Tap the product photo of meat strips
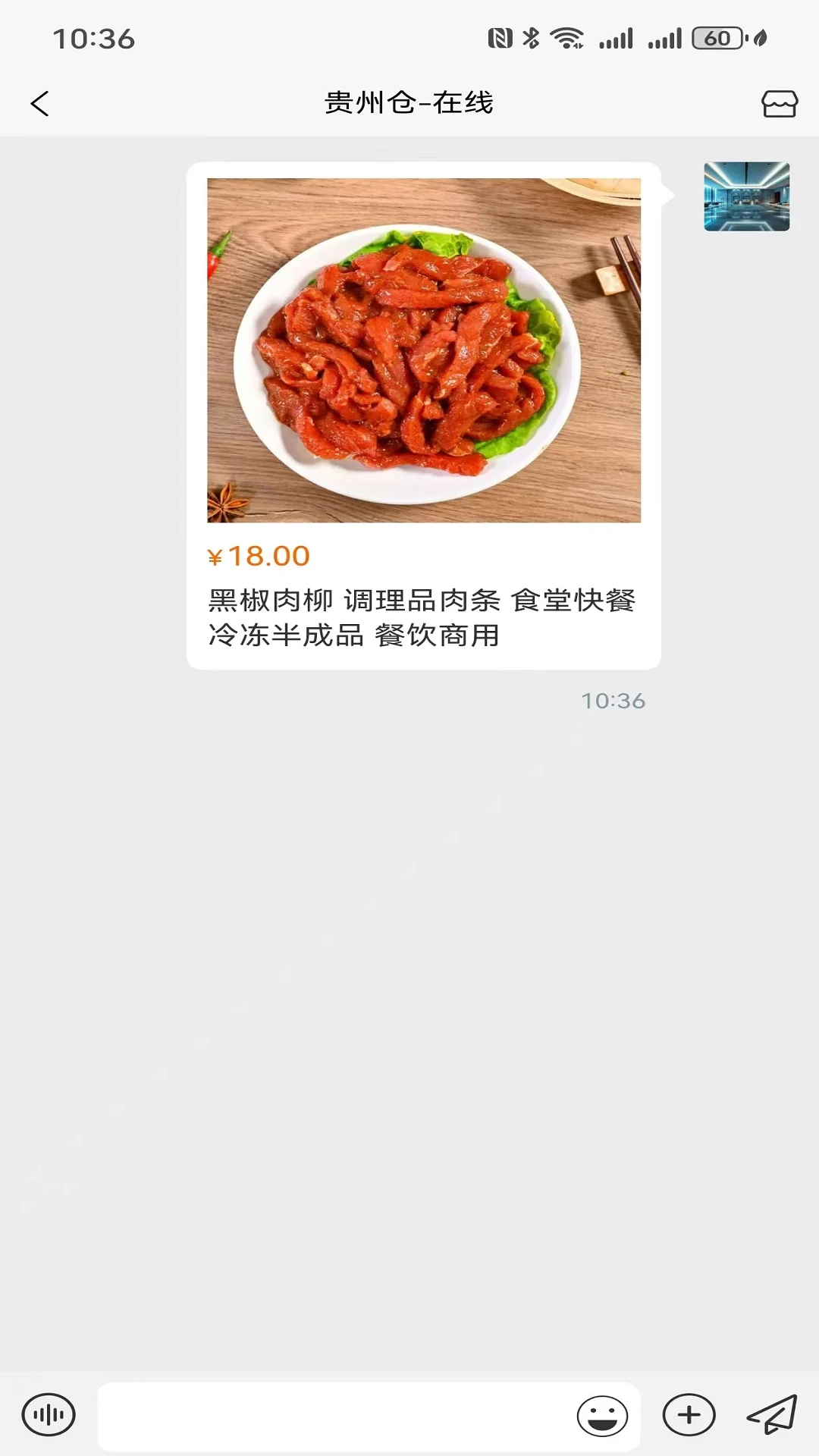The height and width of the screenshot is (1456, 819). pyautogui.click(x=423, y=349)
